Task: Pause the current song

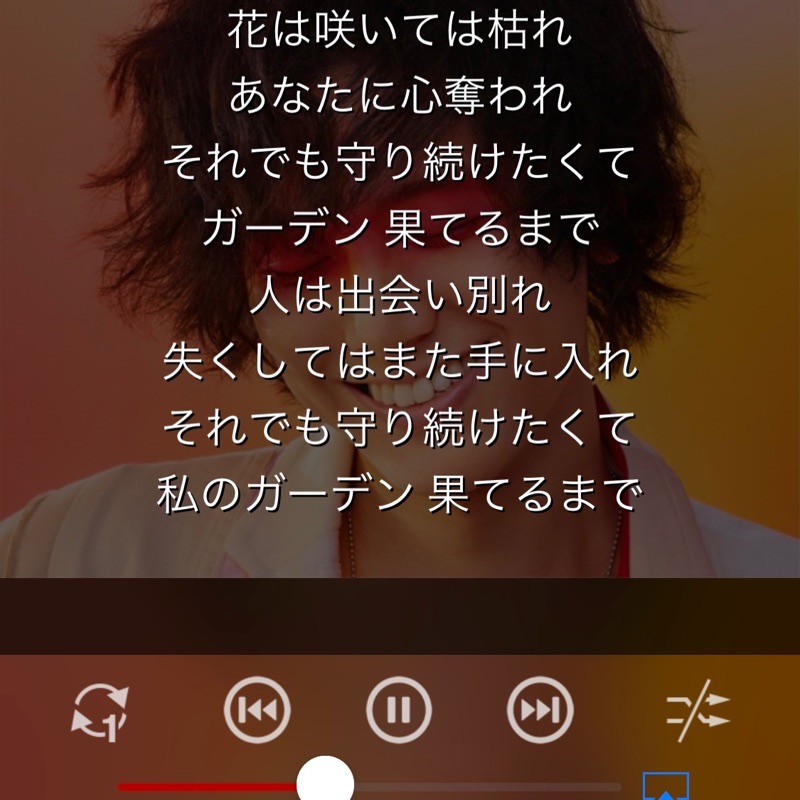Action: [399, 711]
